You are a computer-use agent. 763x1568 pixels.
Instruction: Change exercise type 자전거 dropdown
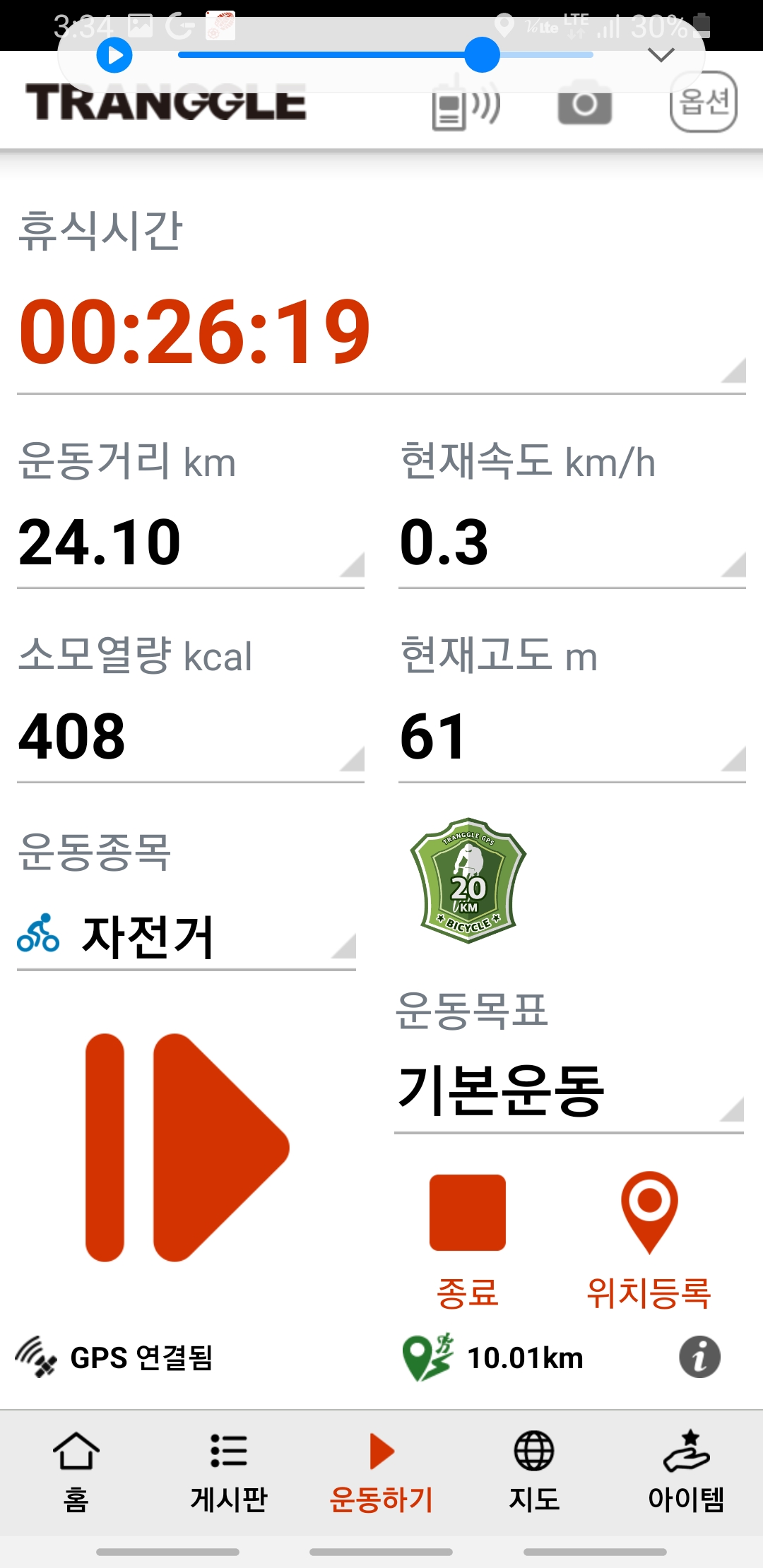[x=187, y=937]
